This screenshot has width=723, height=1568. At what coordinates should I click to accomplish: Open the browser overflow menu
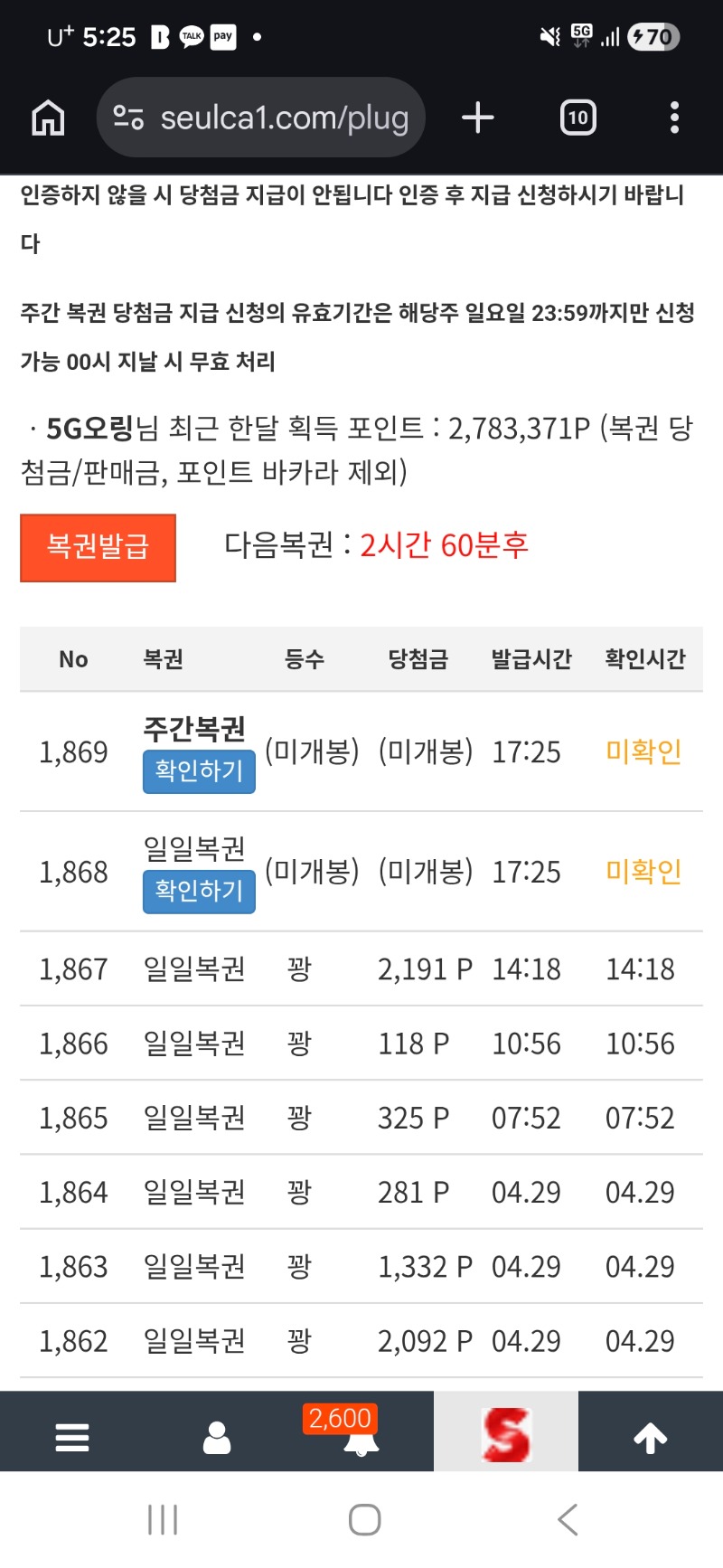coord(674,118)
